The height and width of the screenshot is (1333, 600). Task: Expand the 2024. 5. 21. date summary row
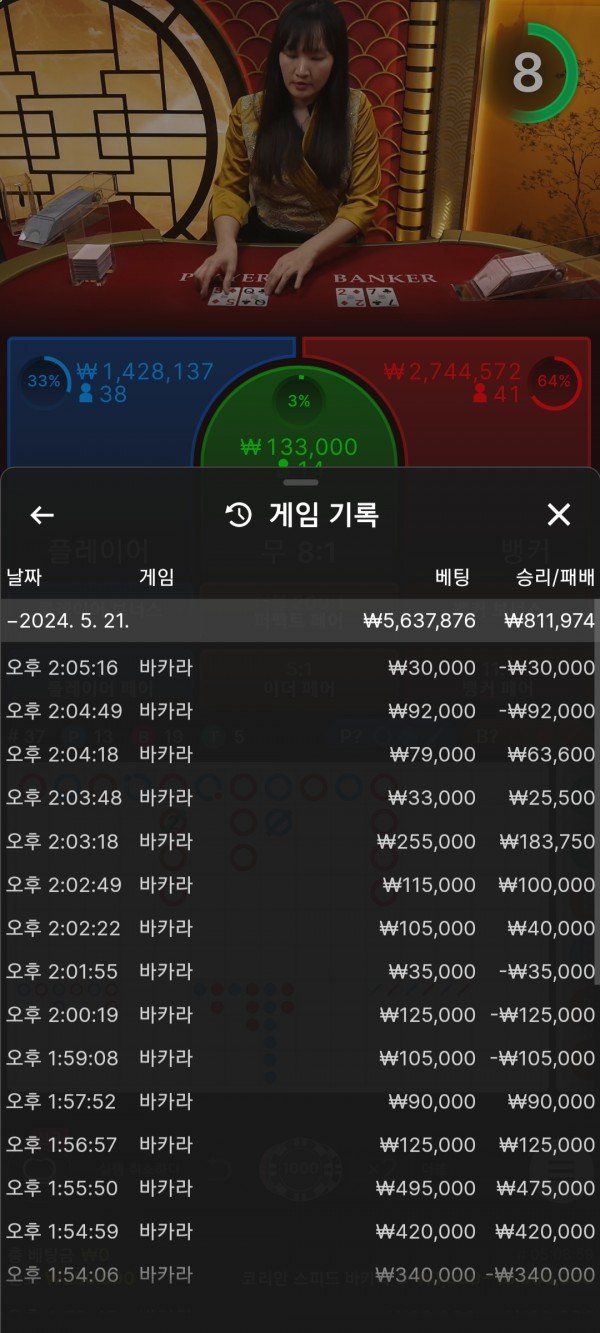[300, 621]
